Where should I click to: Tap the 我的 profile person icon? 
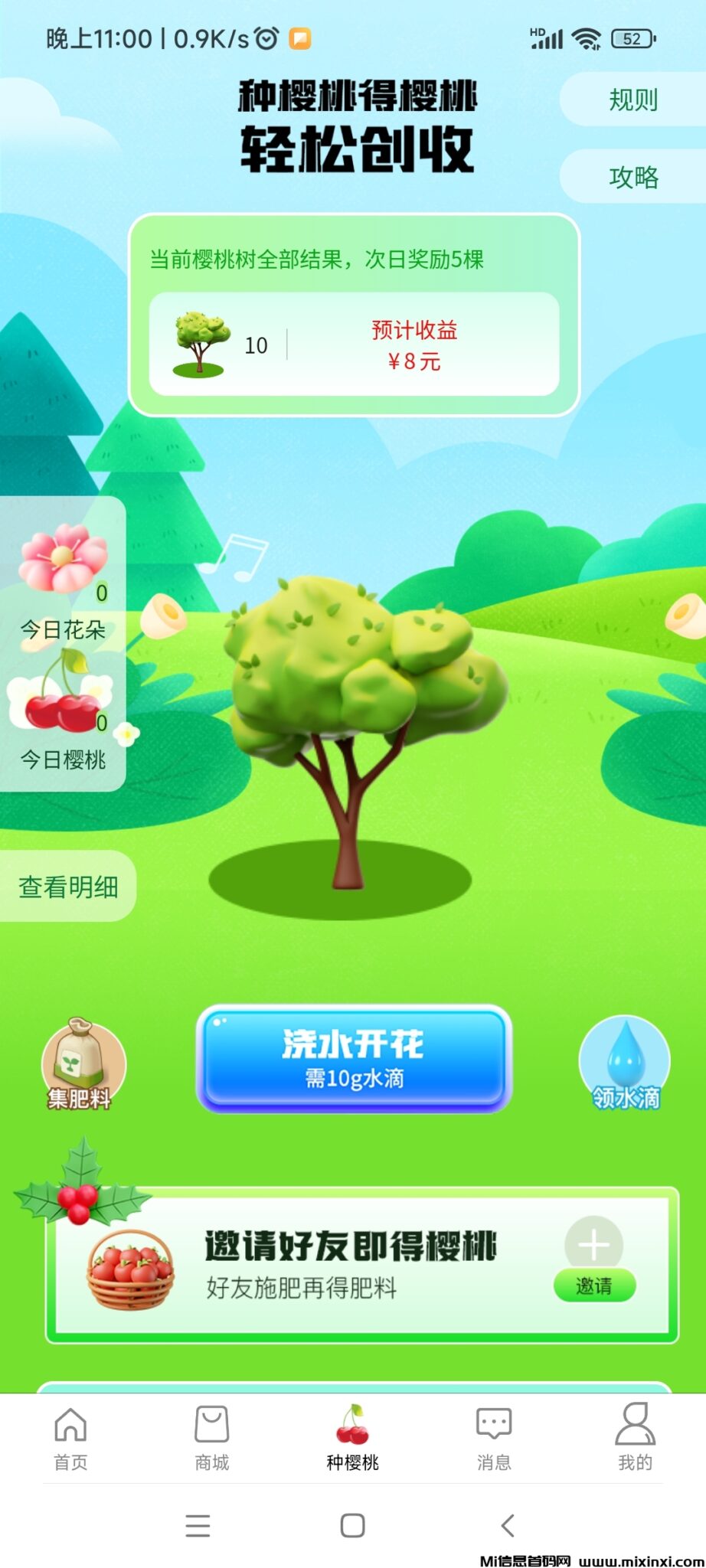635,1424
